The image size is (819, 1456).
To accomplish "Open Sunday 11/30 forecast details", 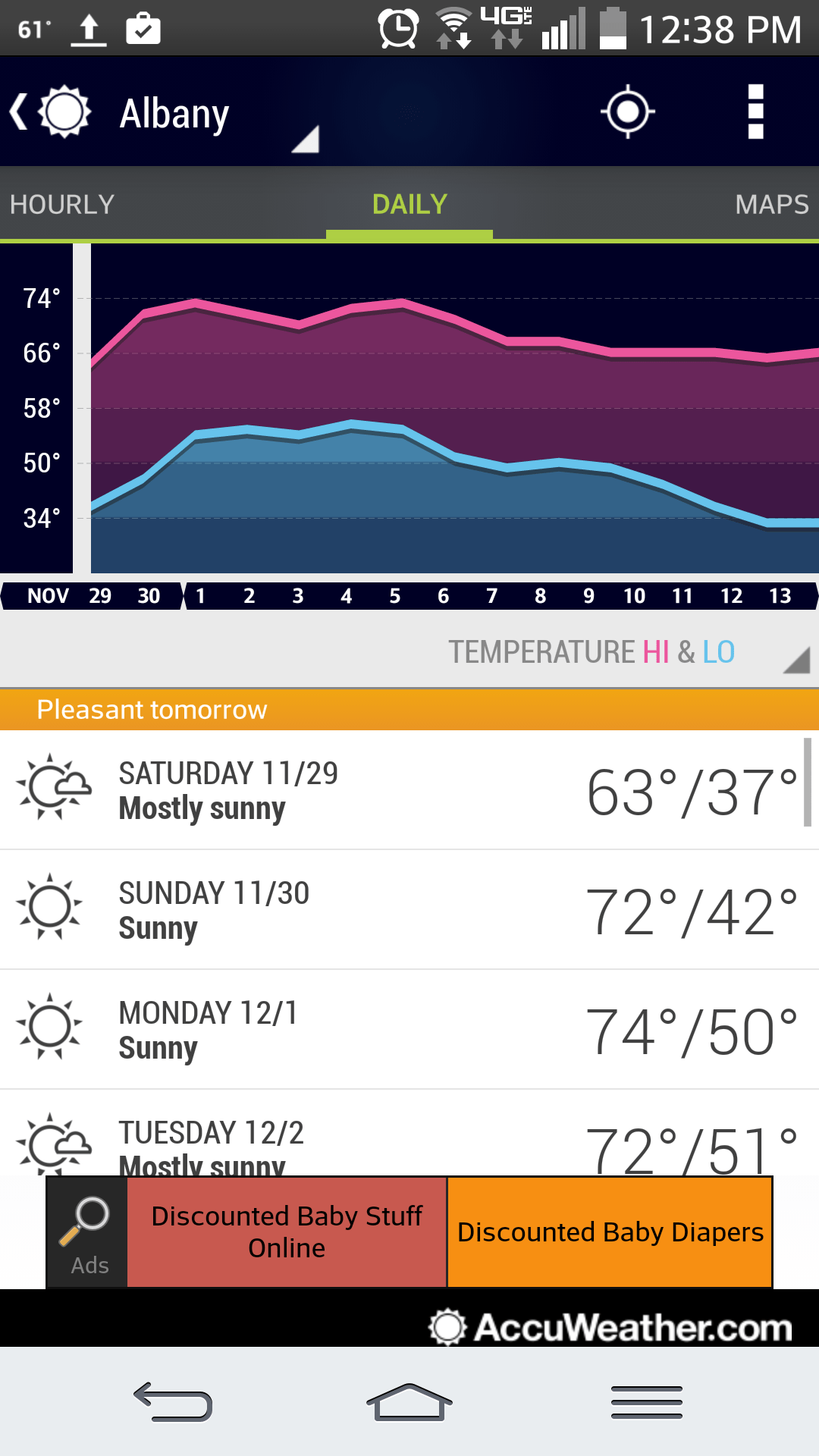I will pyautogui.click(x=409, y=910).
